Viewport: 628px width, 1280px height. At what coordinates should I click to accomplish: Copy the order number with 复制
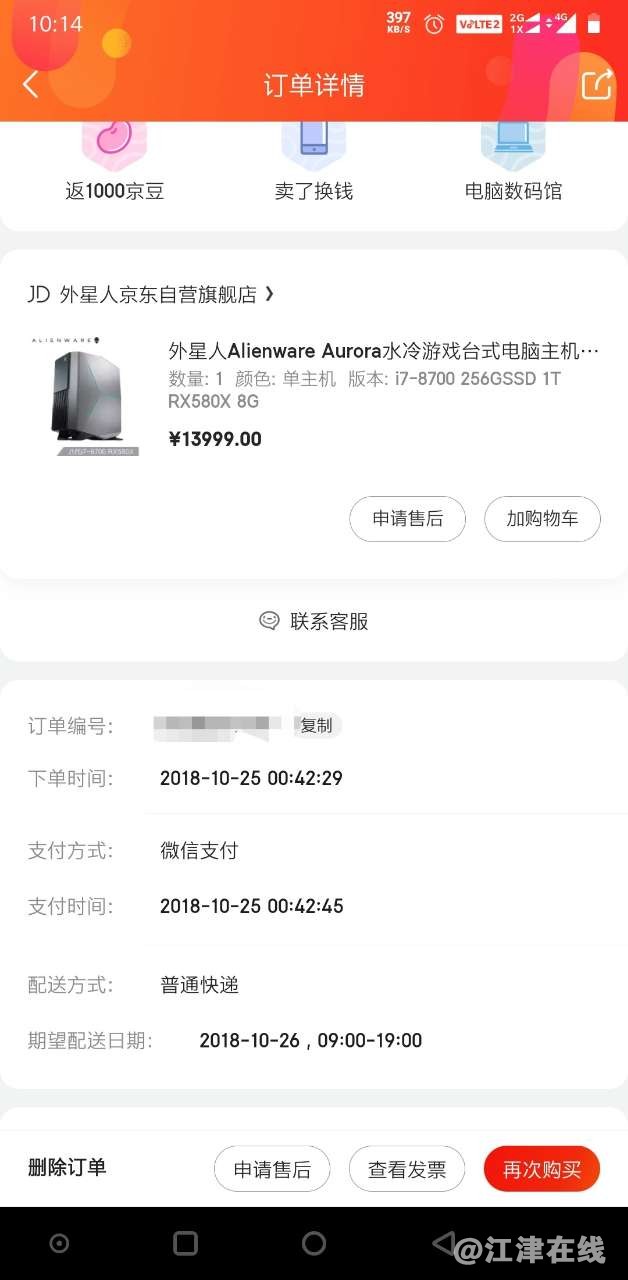pyautogui.click(x=317, y=726)
